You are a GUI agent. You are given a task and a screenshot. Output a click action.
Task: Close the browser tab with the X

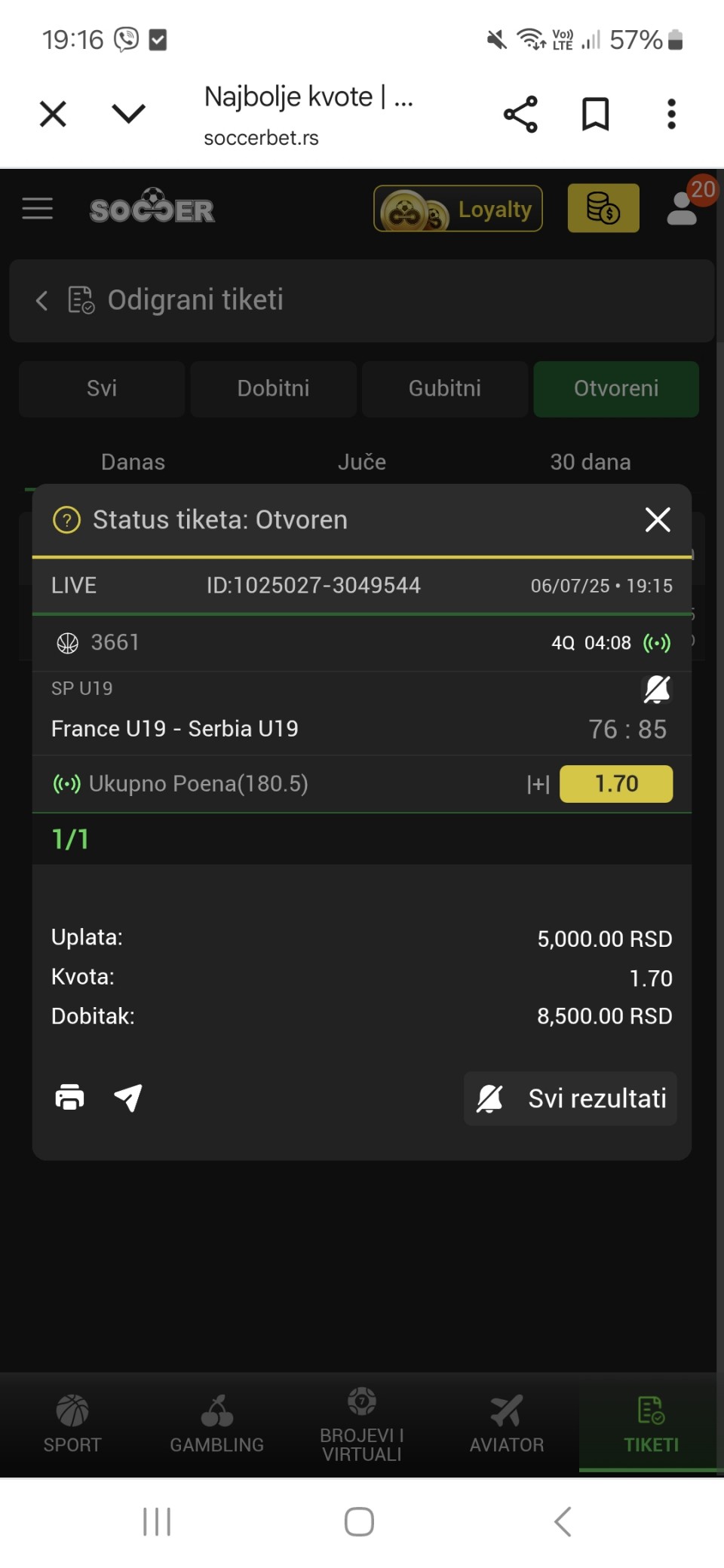pos(53,114)
